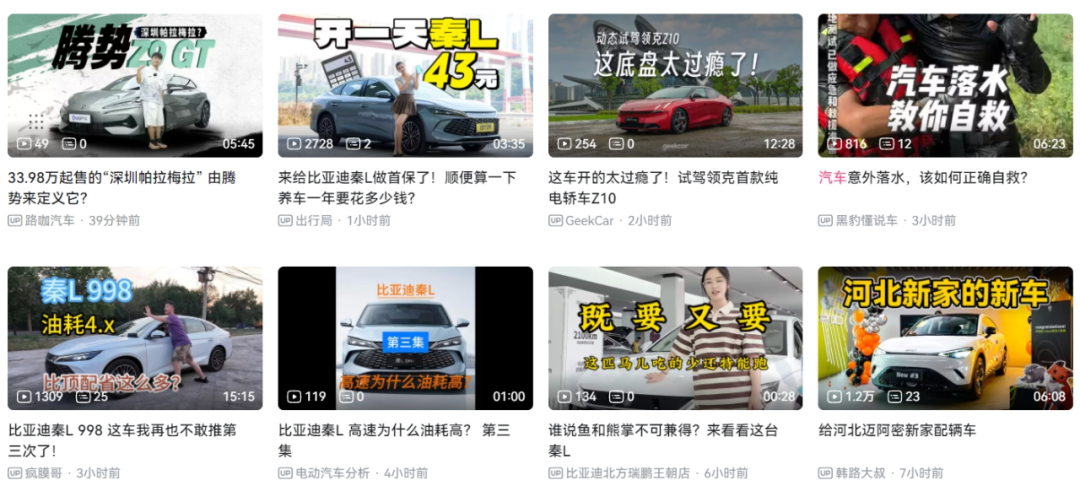Open the 领克Z10 test drive video
Screen dimensions: 1080x491
675,85
